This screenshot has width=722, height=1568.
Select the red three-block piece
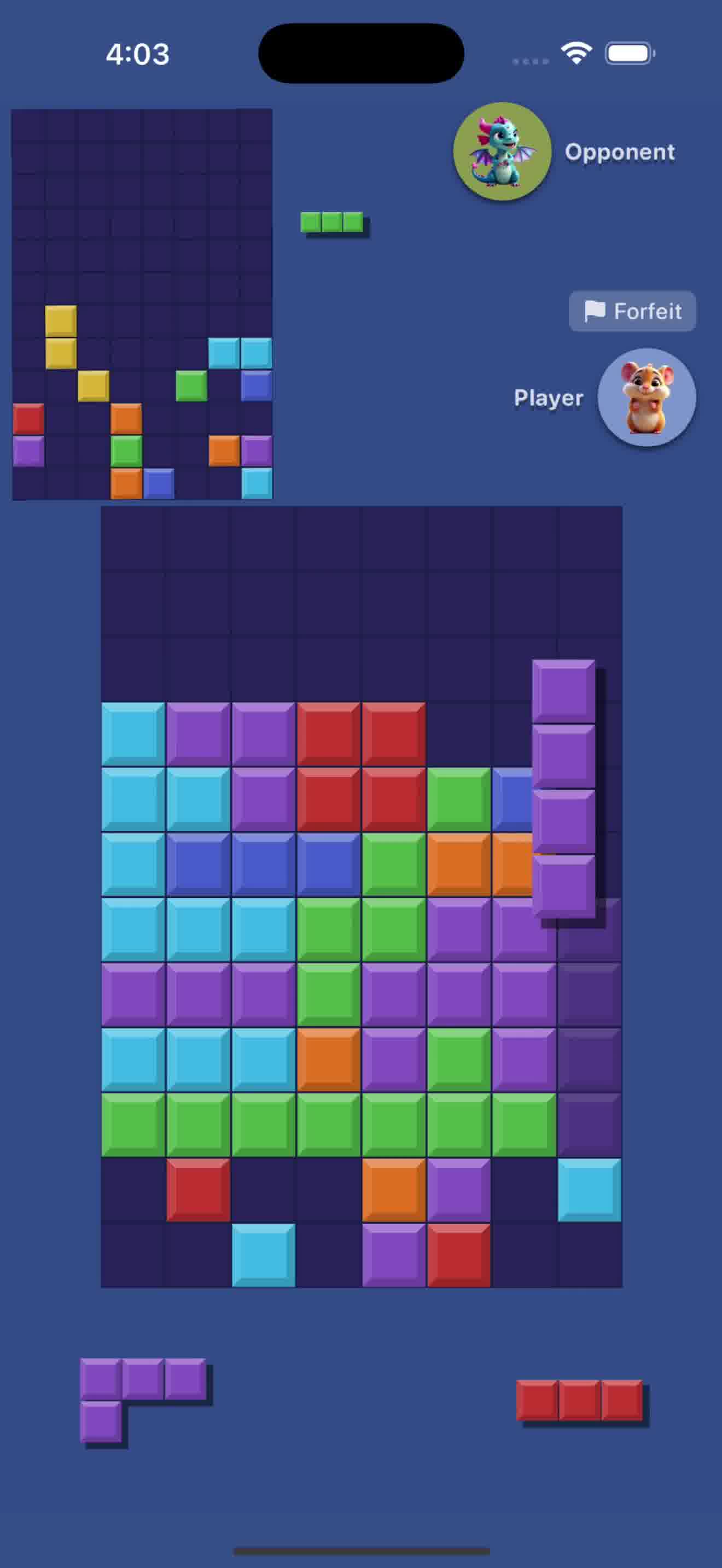click(580, 1400)
